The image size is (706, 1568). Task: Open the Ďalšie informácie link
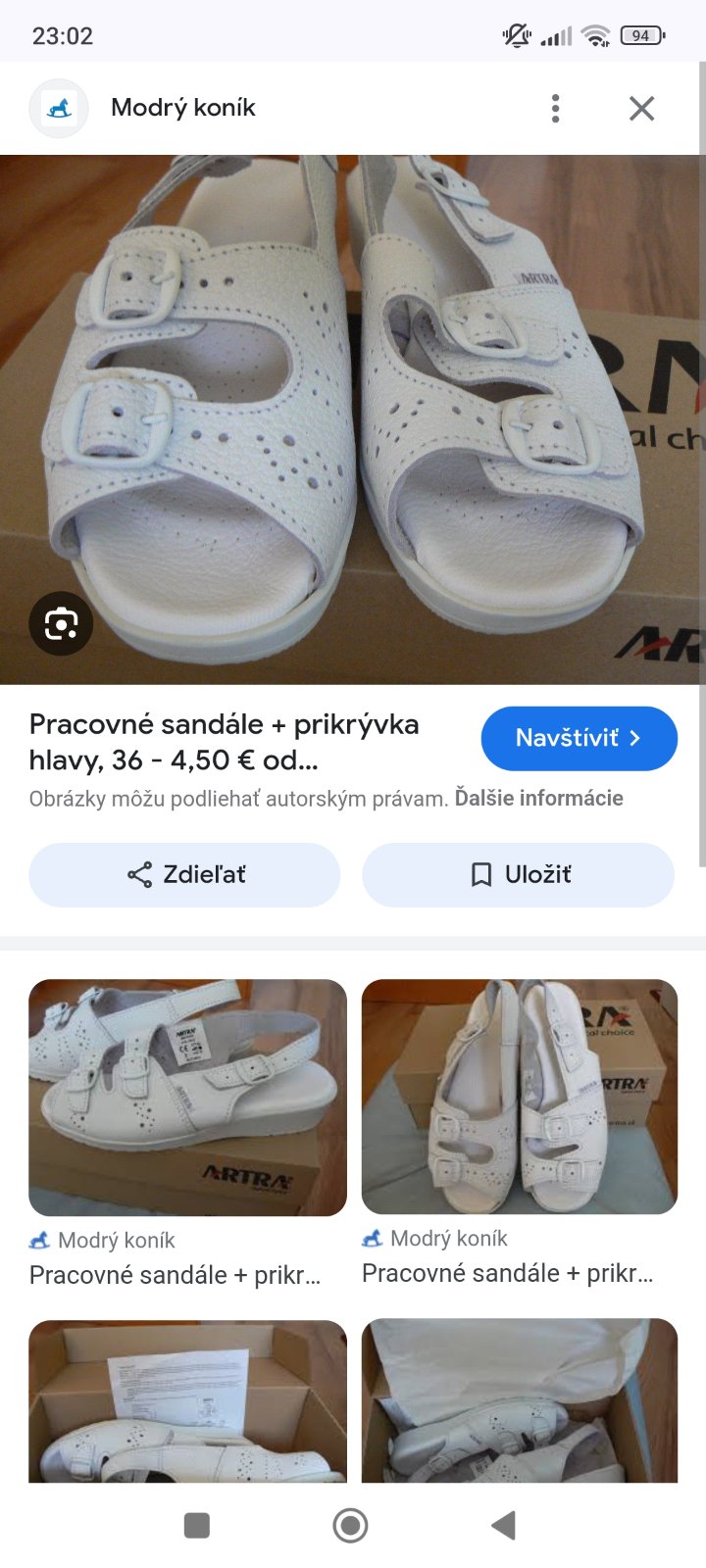click(x=538, y=798)
